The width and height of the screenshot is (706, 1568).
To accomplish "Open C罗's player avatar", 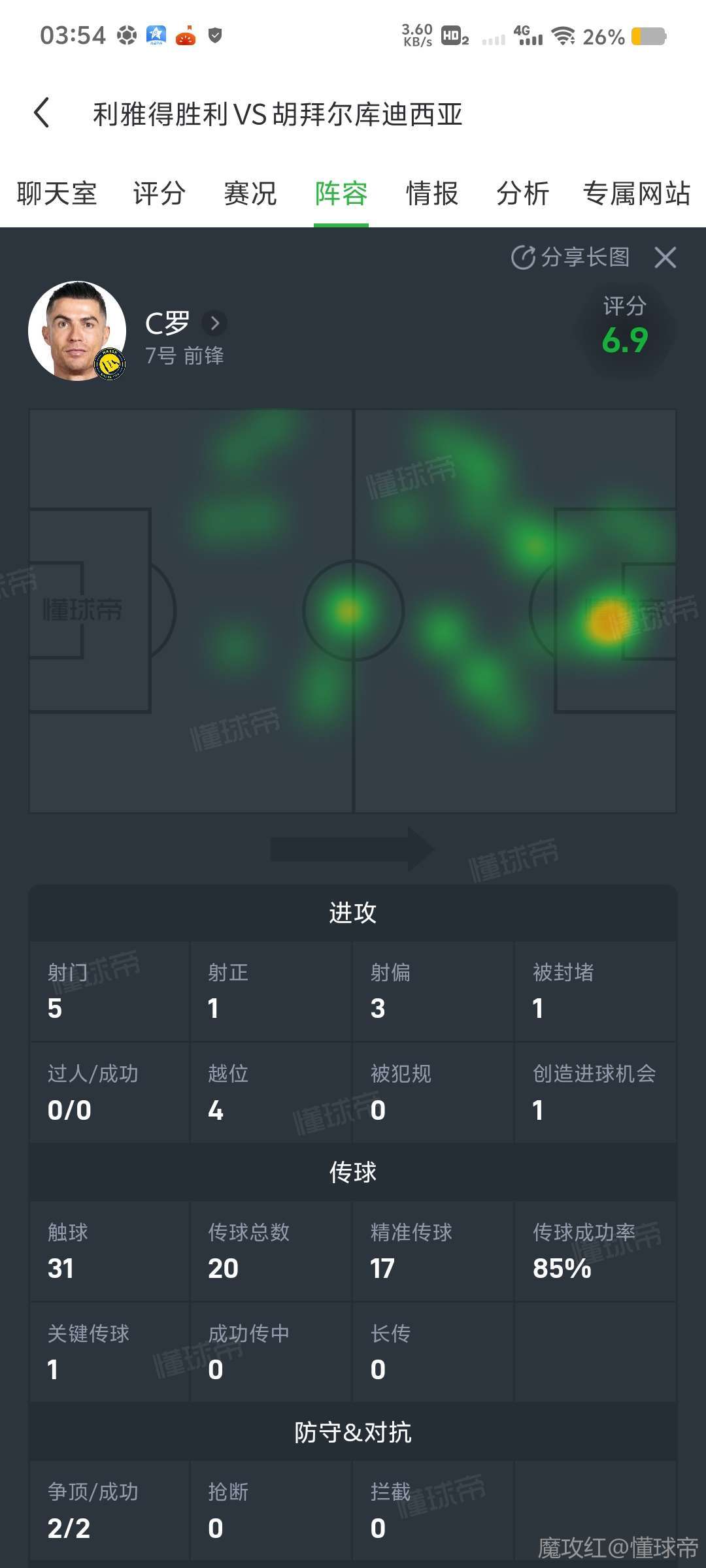I will point(77,331).
